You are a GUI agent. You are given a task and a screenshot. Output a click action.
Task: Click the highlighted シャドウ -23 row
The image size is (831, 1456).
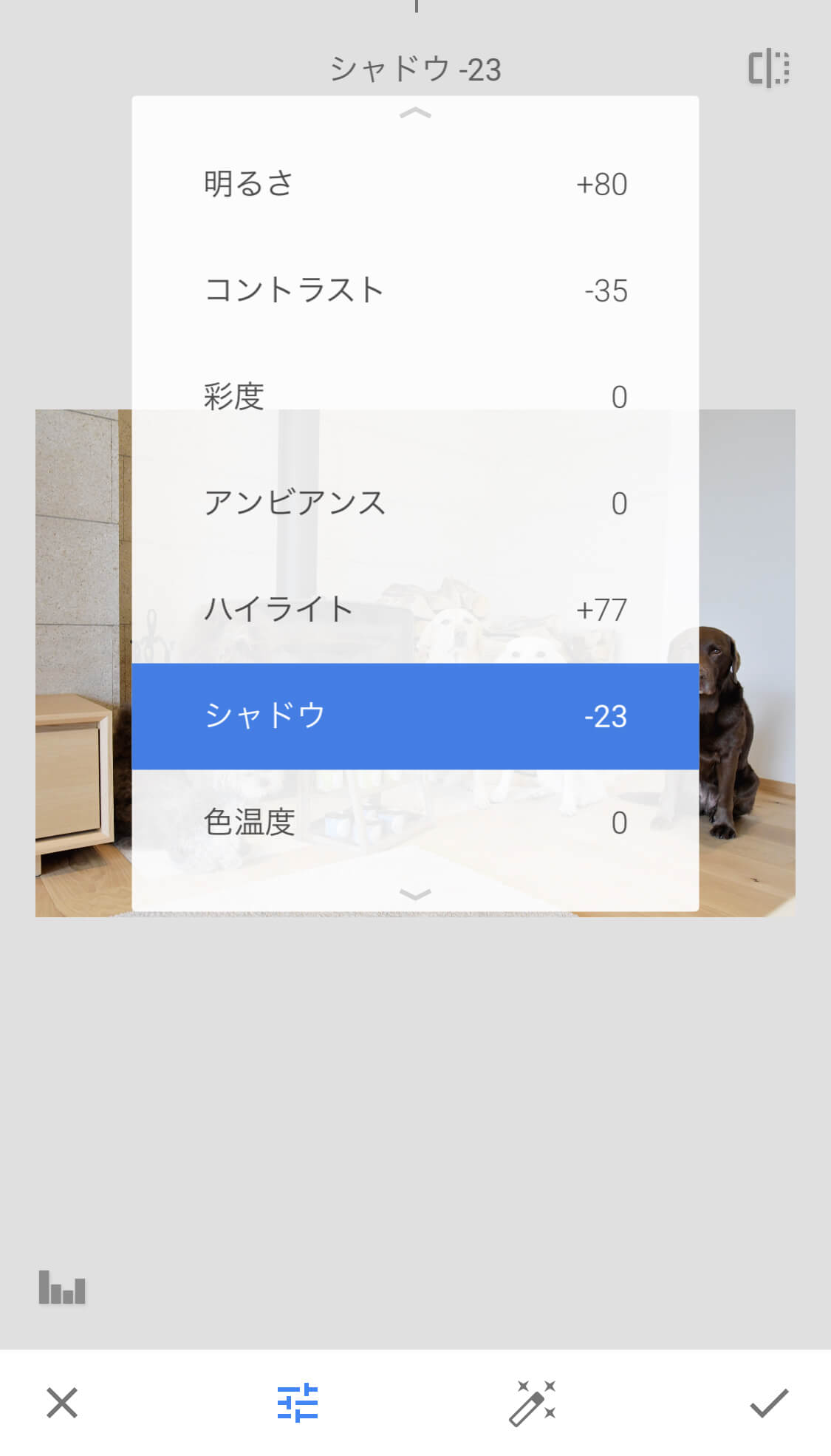[x=415, y=716]
